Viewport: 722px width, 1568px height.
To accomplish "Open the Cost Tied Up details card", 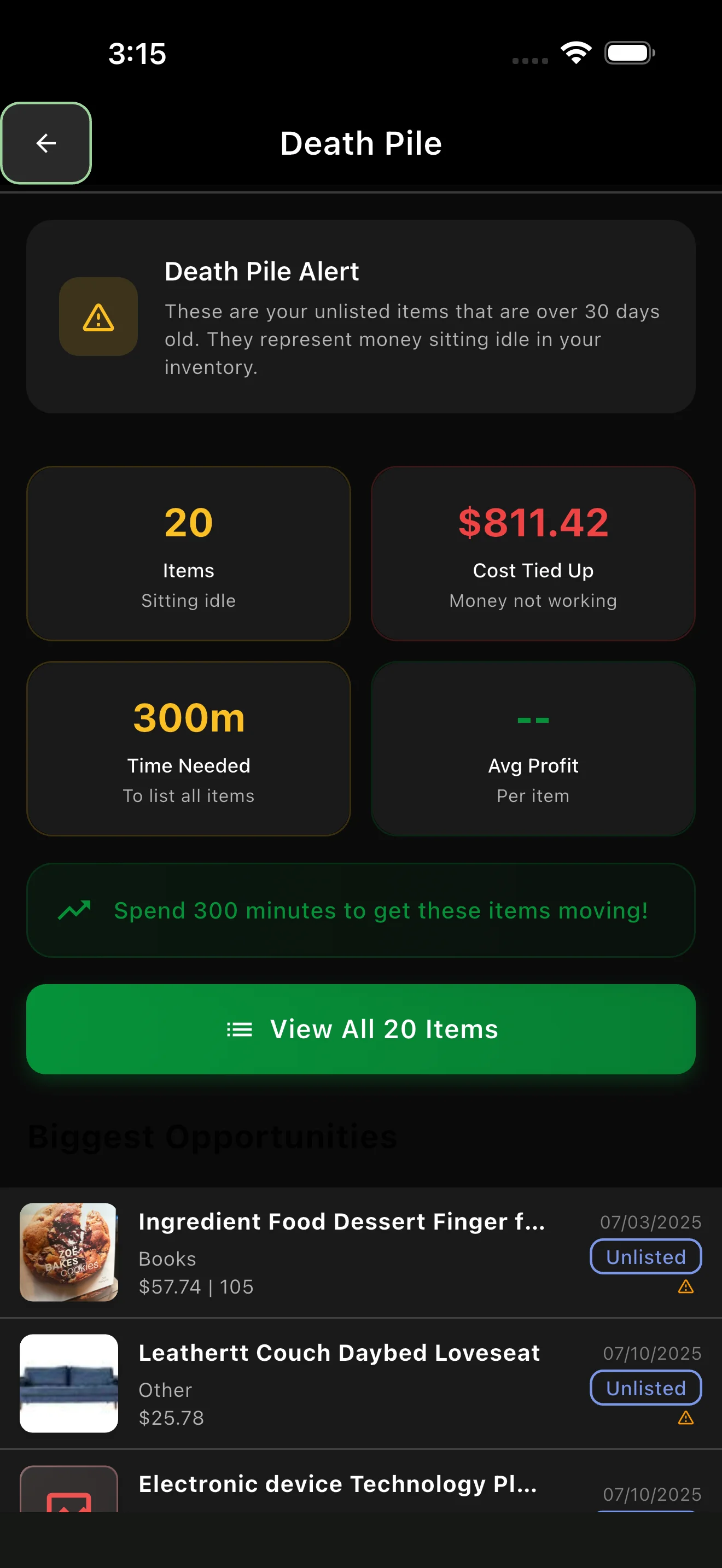I will tap(533, 554).
